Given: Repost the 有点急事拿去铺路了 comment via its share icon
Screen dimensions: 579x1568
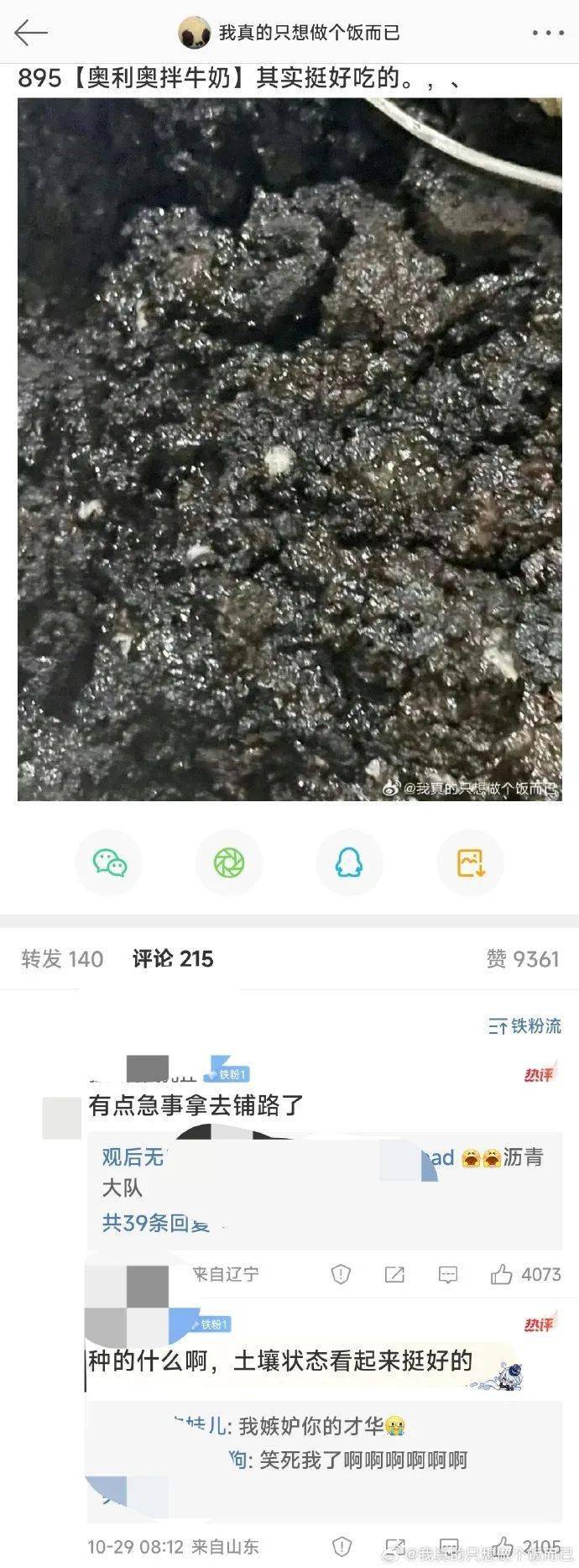Looking at the screenshot, I should 394,1275.
